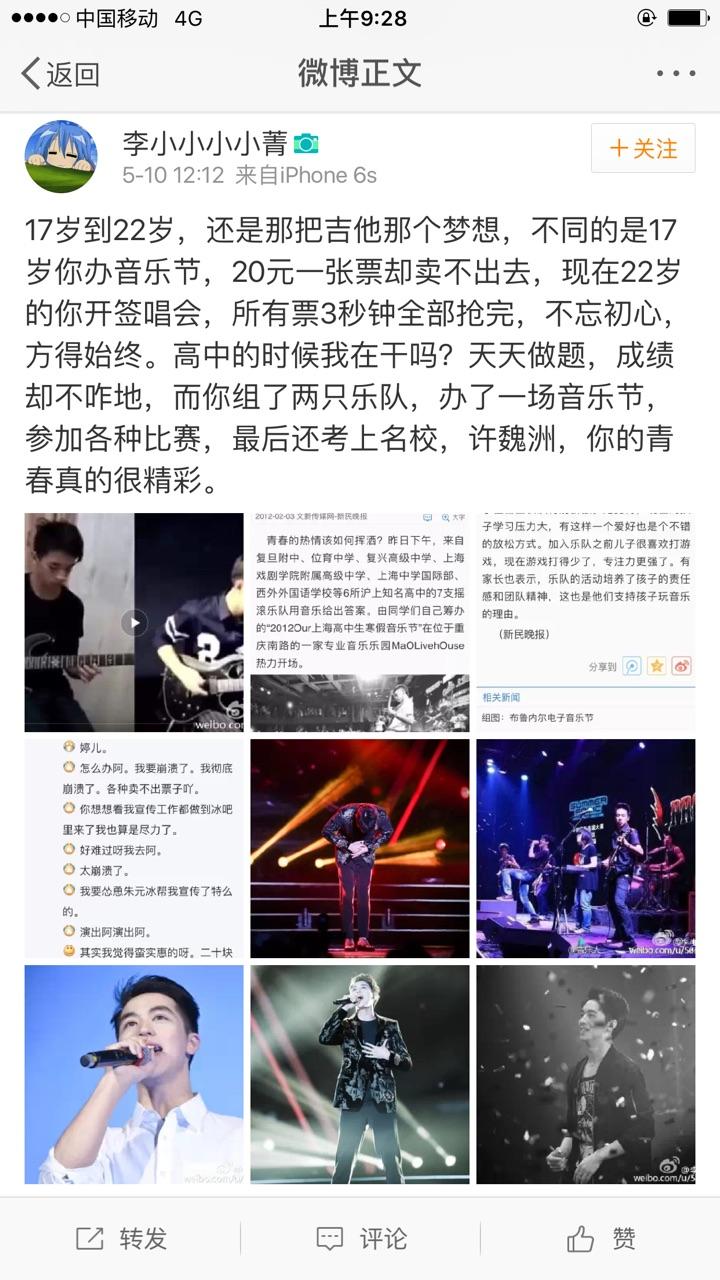Open the band on stage photo
Screen dimensions: 720x1280
[586, 848]
